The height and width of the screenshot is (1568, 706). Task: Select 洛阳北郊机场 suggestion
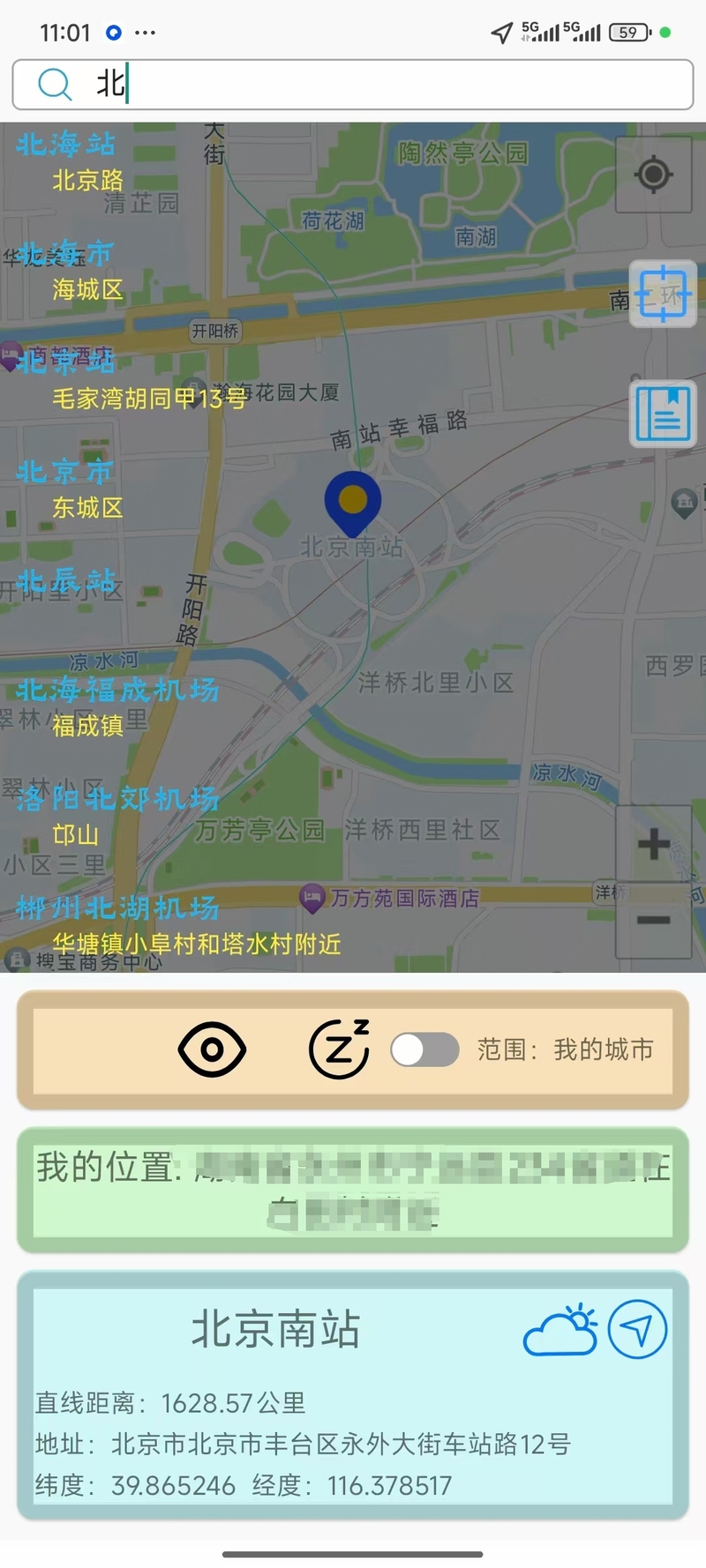117,816
